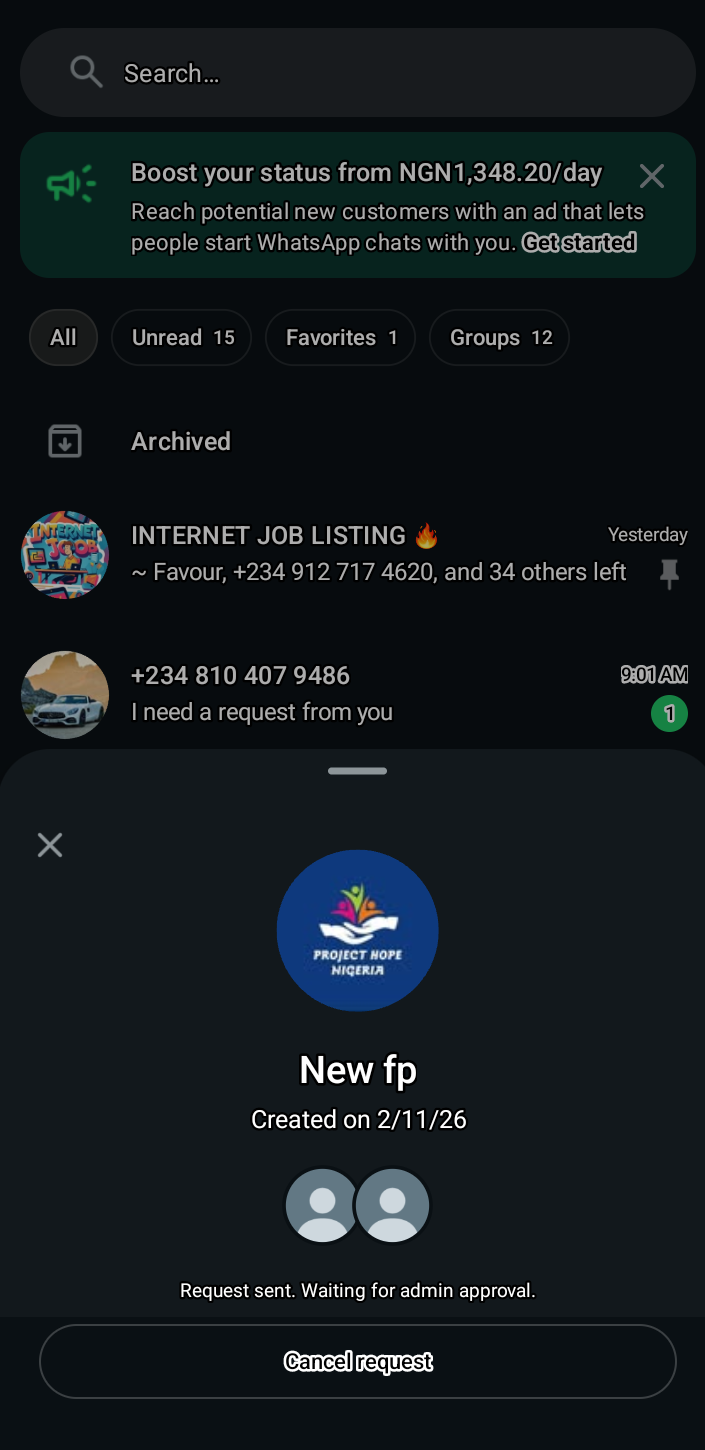Select the All chats filter

point(63,338)
